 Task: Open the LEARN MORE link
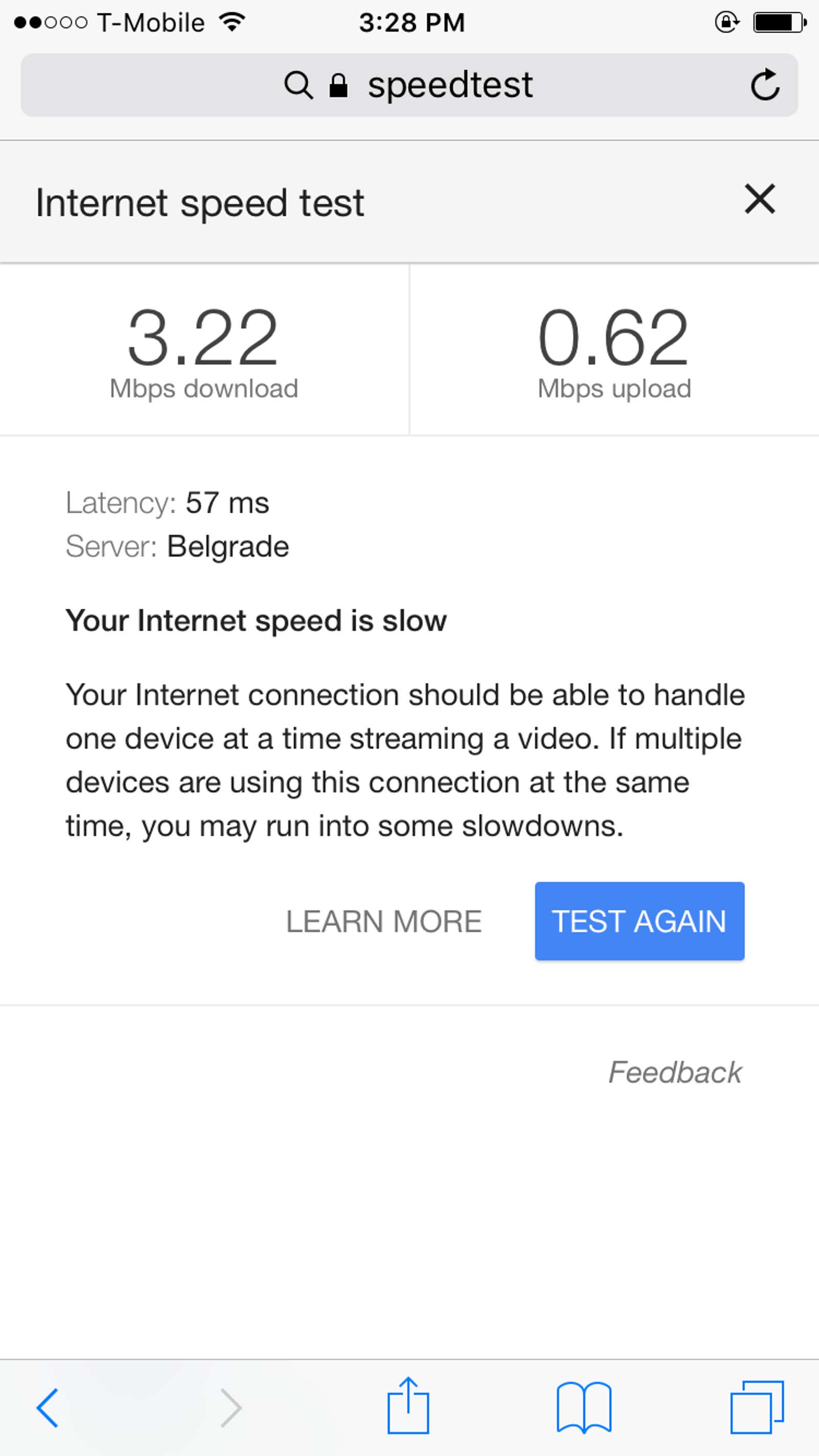pos(383,921)
